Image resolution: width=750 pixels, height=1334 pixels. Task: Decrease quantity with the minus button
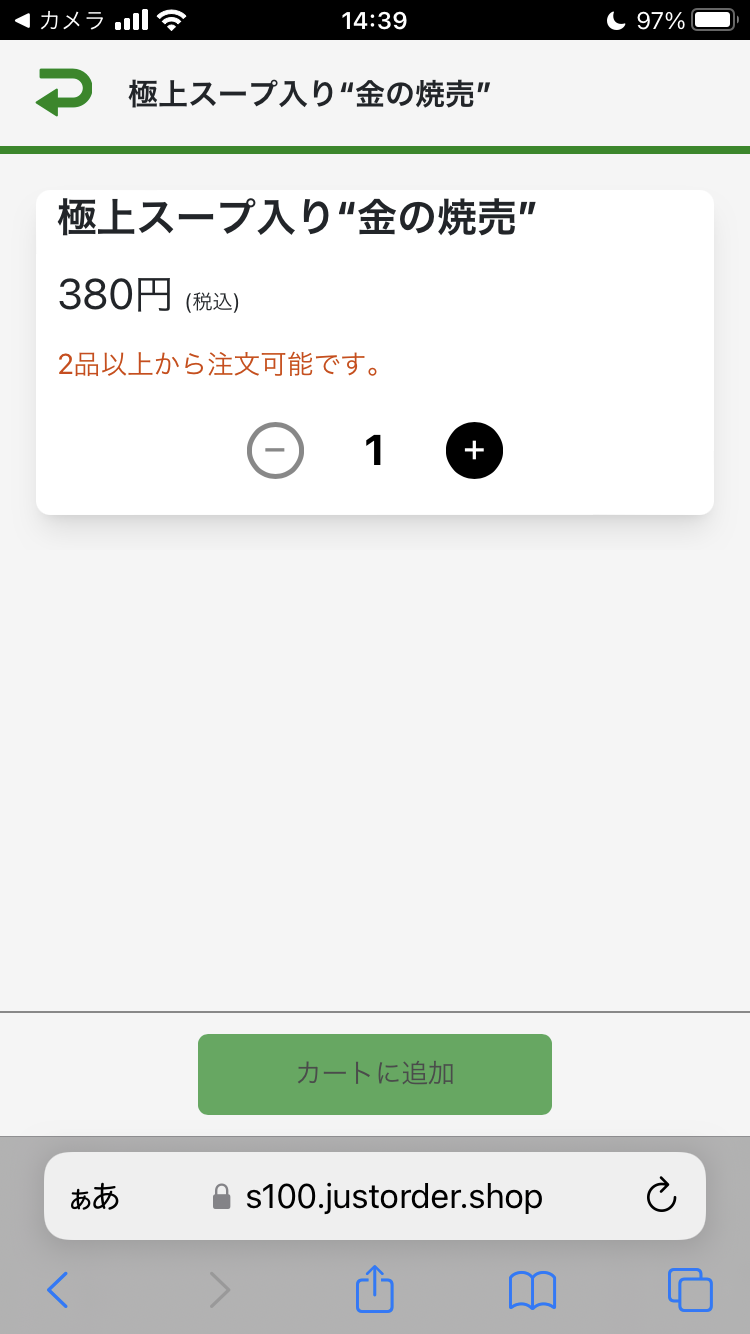[275, 451]
